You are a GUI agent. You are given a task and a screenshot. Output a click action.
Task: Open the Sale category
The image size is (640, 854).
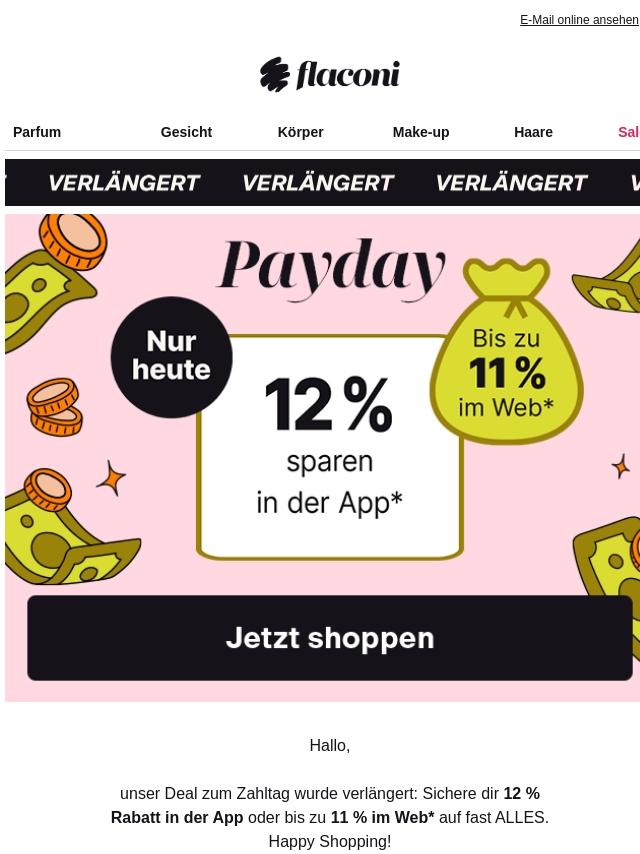628,132
